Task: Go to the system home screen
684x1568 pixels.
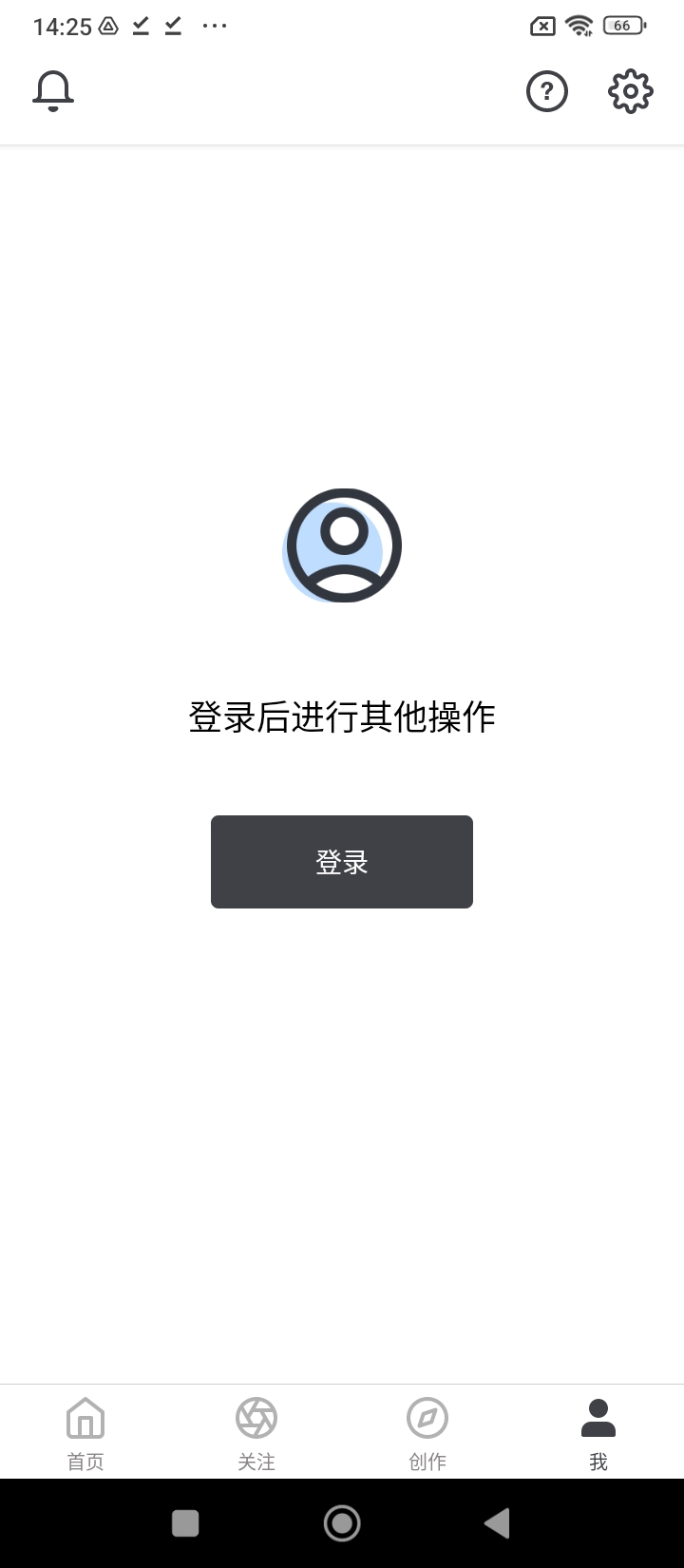Action: click(x=342, y=1523)
